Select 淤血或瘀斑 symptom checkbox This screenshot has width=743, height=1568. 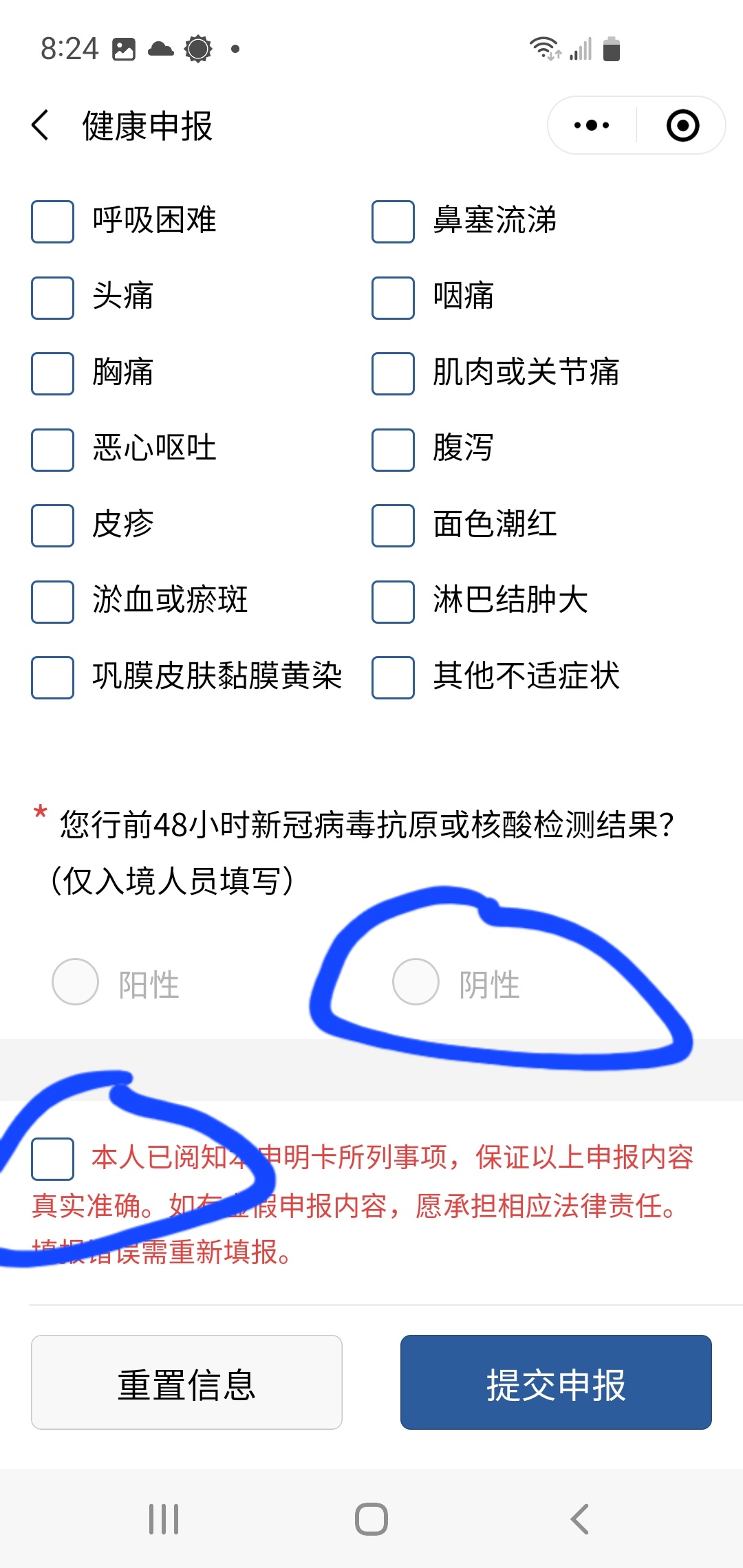(52, 602)
